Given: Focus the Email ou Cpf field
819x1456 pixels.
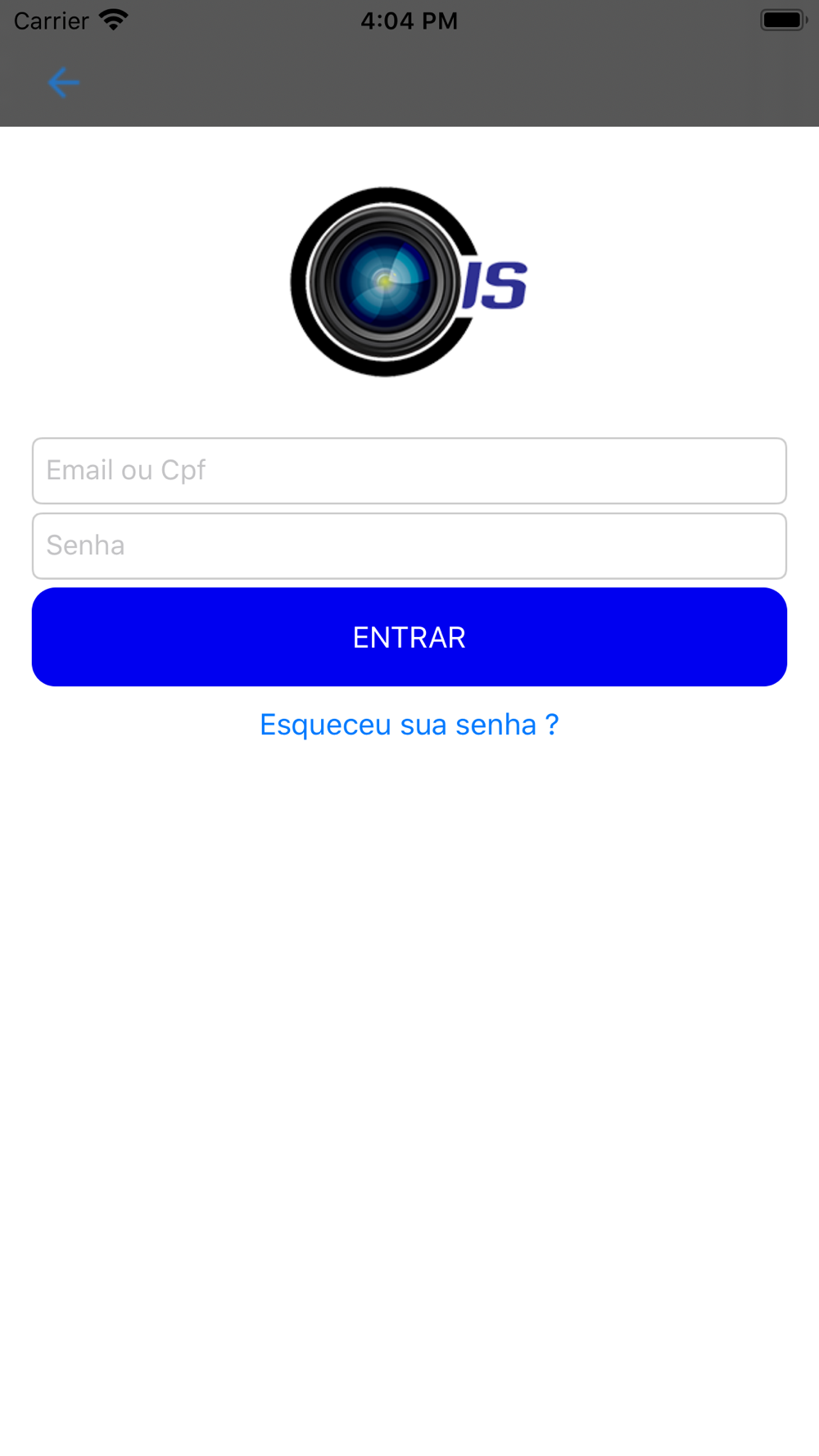Looking at the screenshot, I should [x=409, y=471].
